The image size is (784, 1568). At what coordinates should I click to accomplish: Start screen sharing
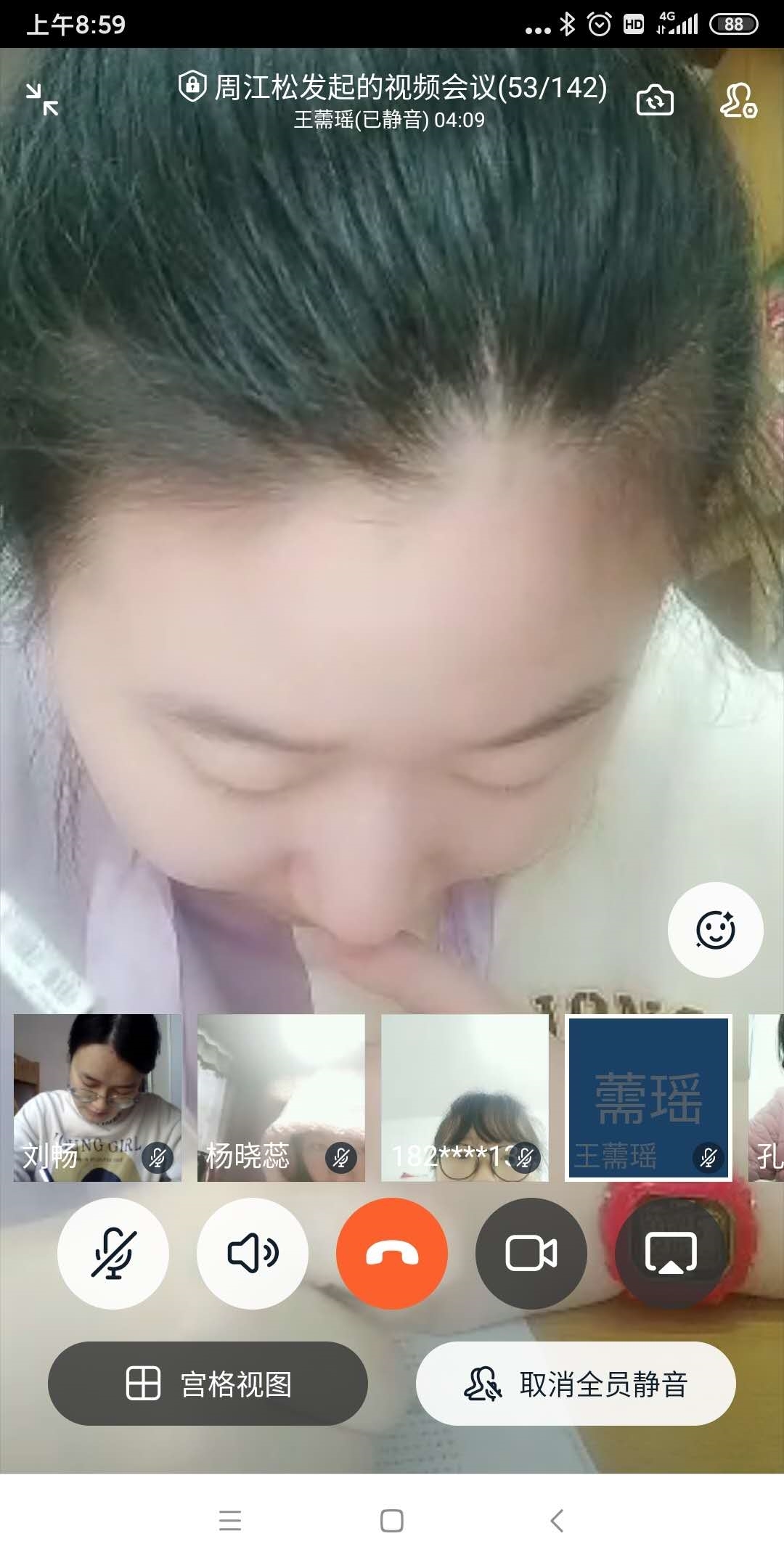(x=671, y=1253)
